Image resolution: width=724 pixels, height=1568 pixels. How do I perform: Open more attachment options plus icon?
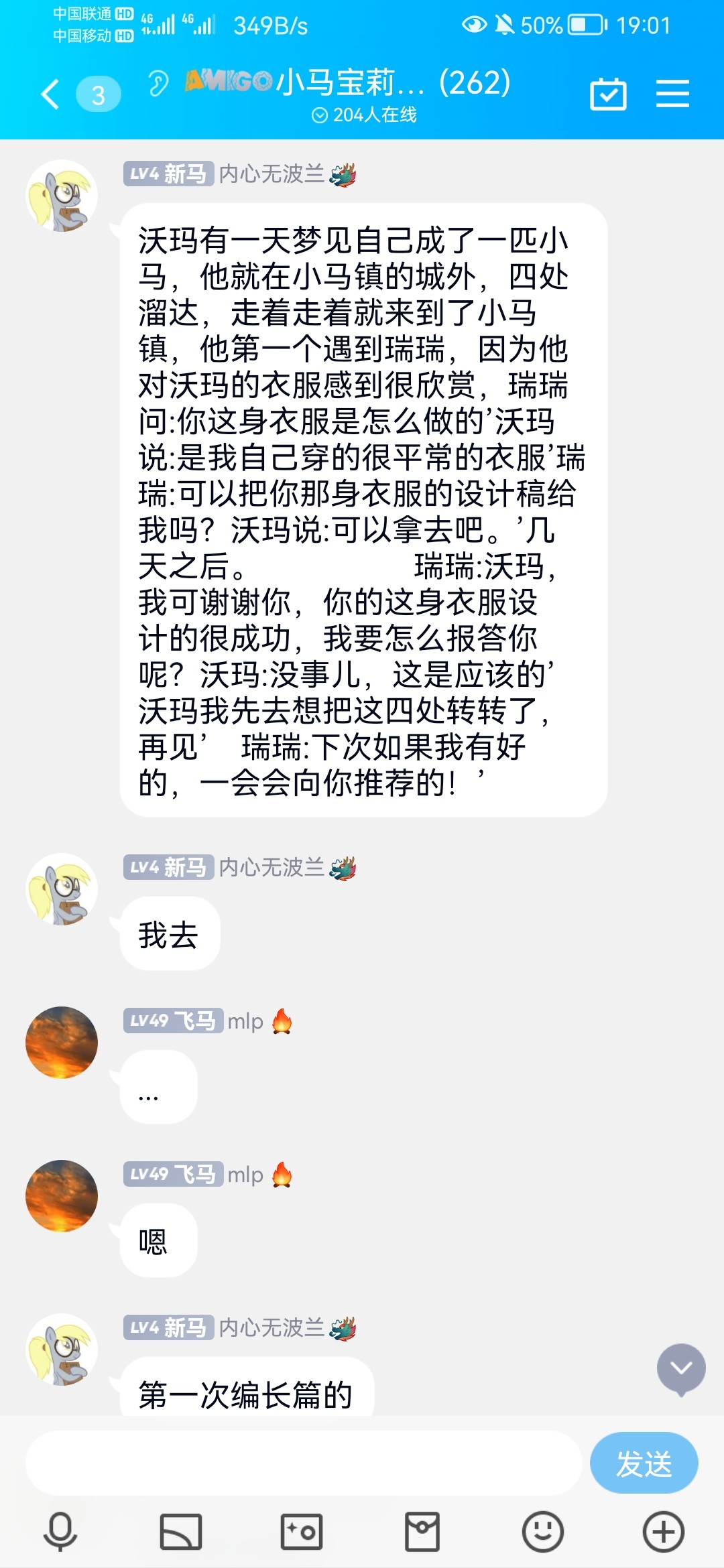[663, 1531]
